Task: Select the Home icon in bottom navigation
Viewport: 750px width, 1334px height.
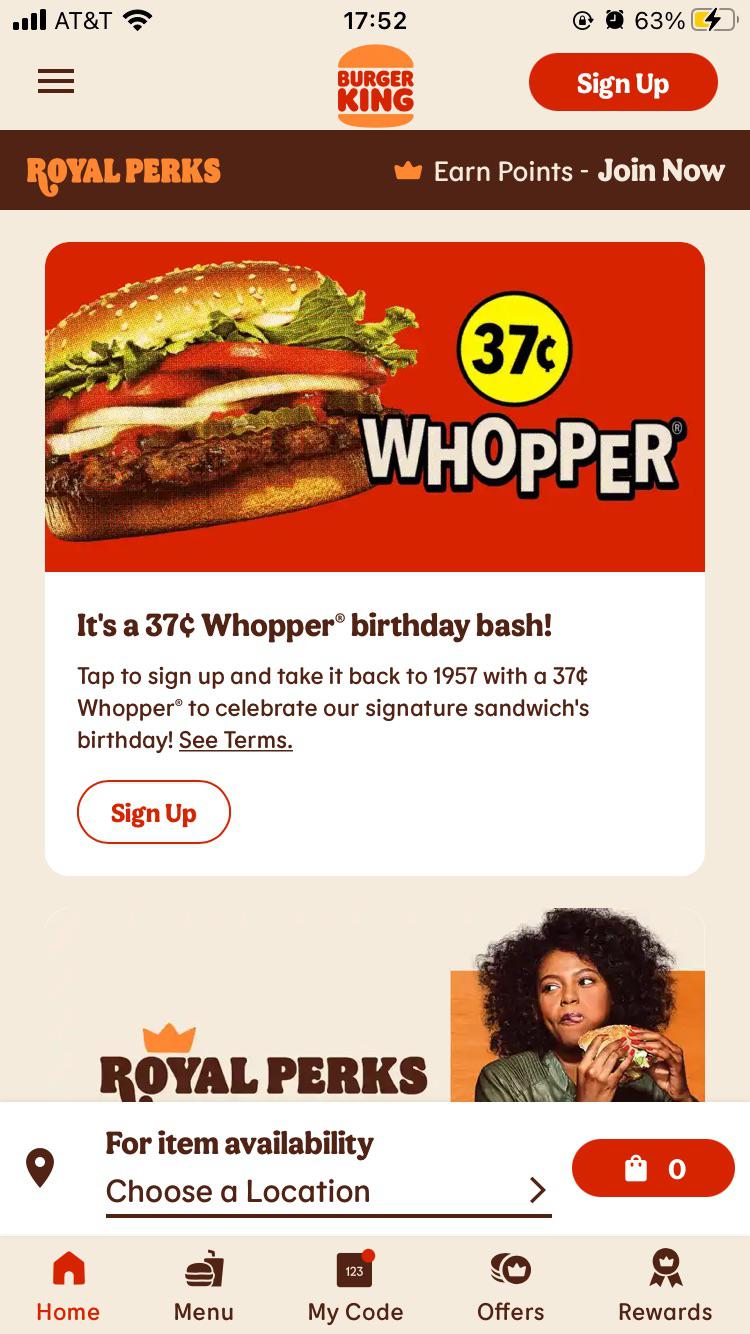Action: [67, 1285]
